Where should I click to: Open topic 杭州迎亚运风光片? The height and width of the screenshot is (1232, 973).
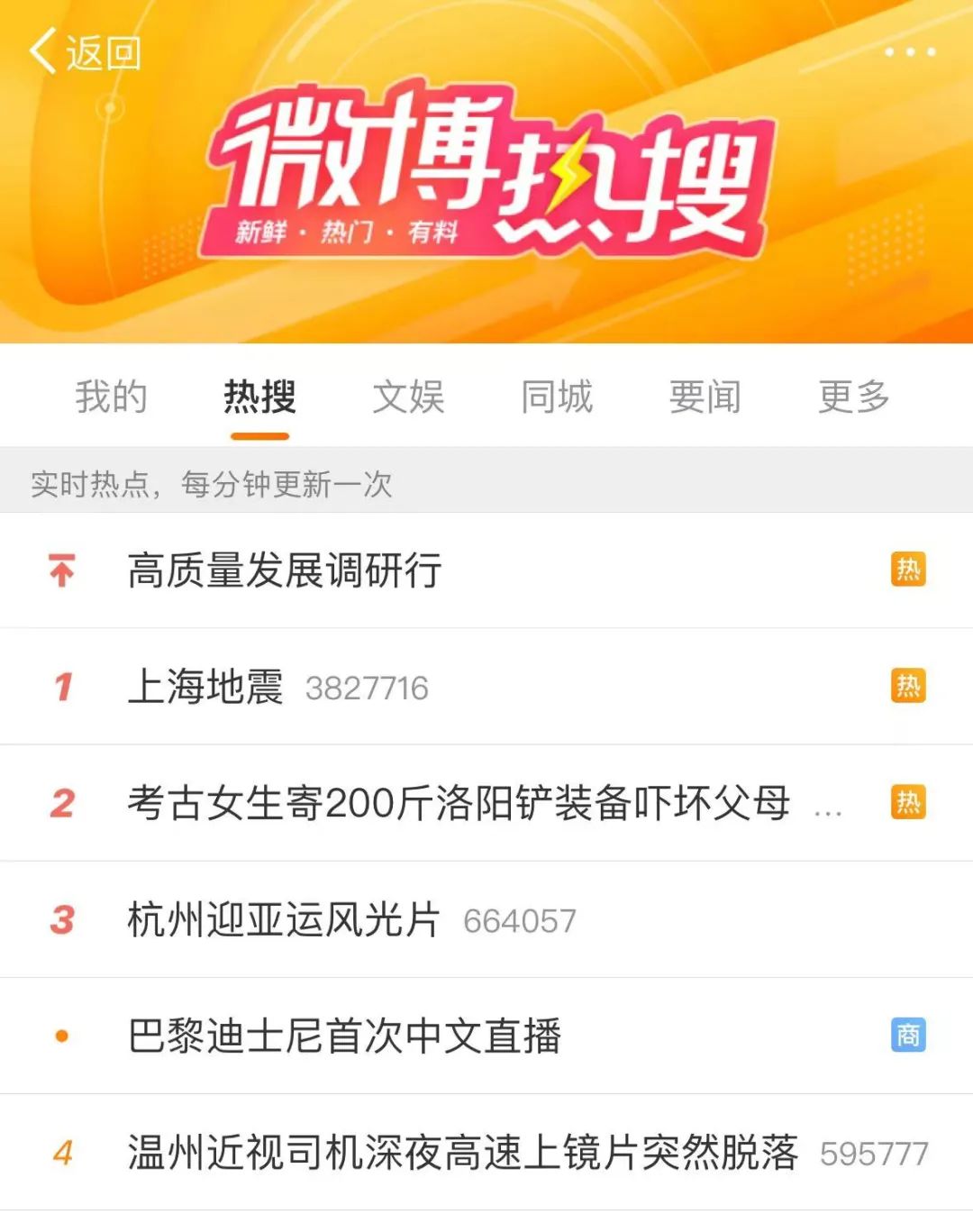(284, 919)
